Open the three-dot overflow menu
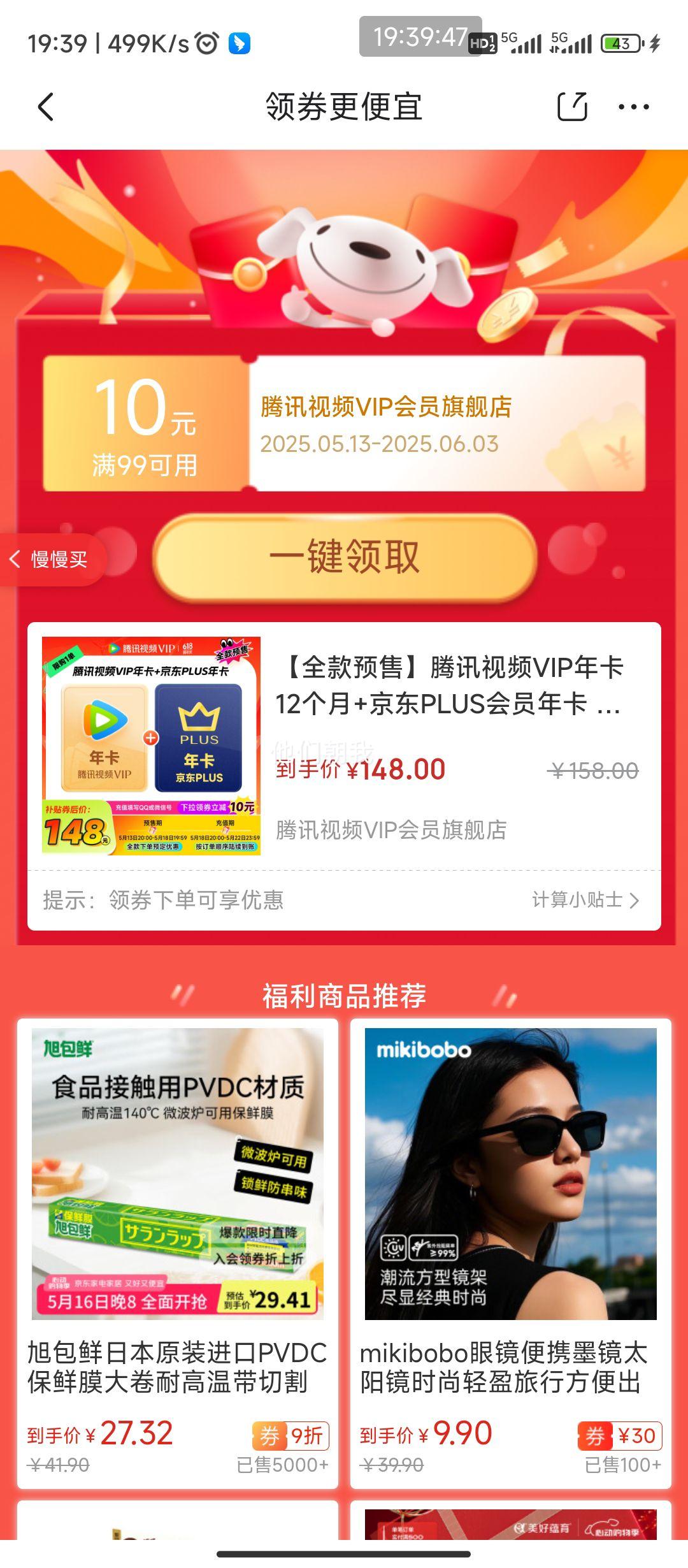This screenshot has width=688, height=1568. (634, 107)
